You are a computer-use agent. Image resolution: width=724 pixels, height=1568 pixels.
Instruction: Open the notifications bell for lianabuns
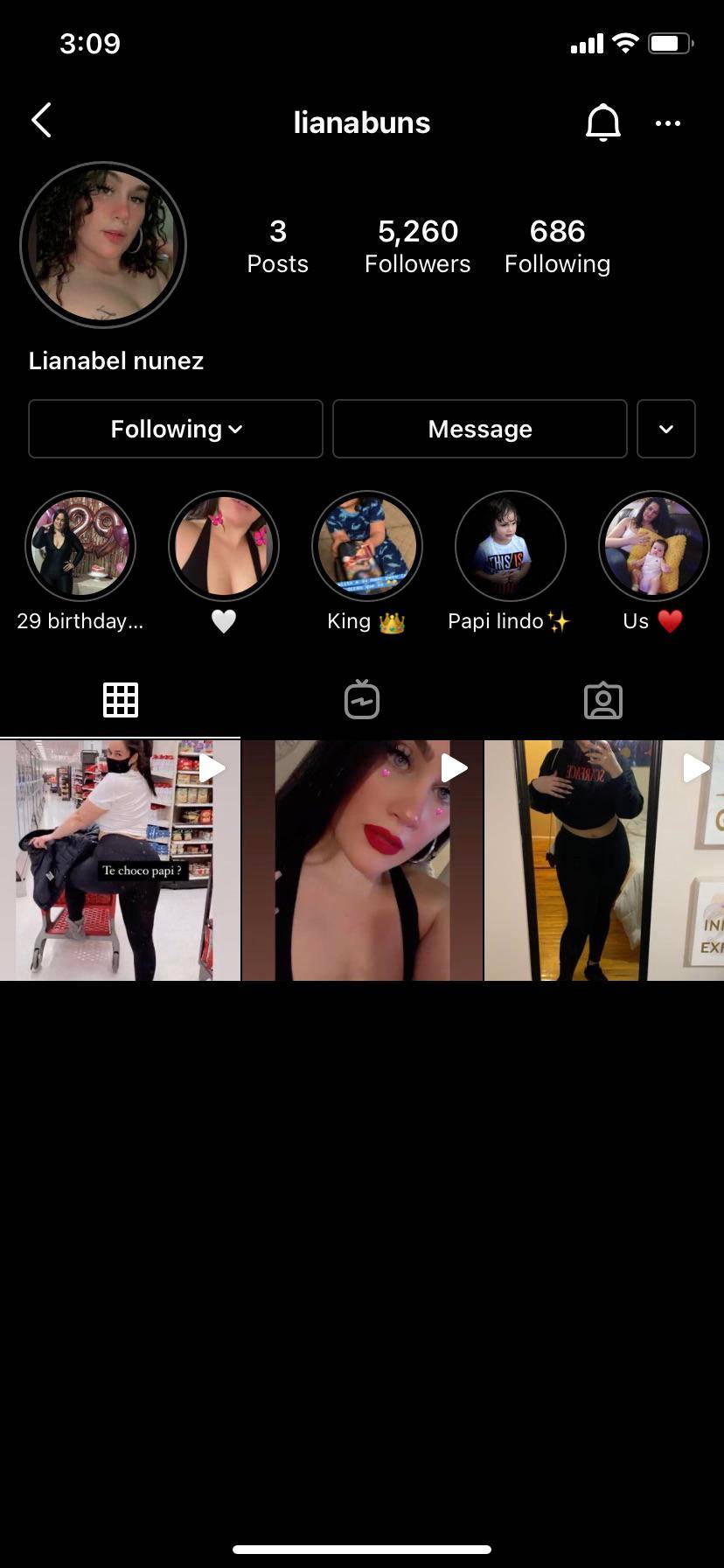pos(602,122)
